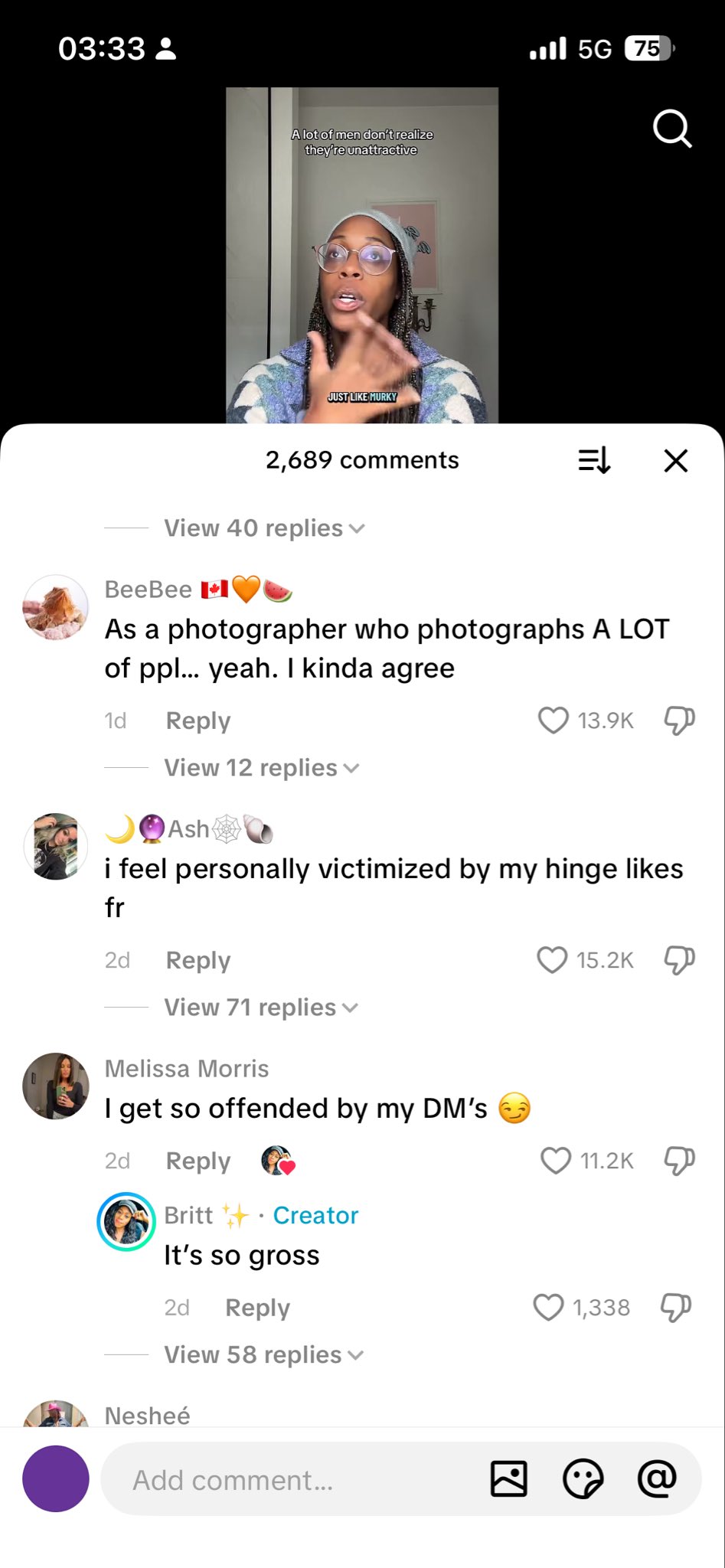This screenshot has height=1568, width=725.
Task: Mention someone with the @ icon
Action: click(x=657, y=1479)
